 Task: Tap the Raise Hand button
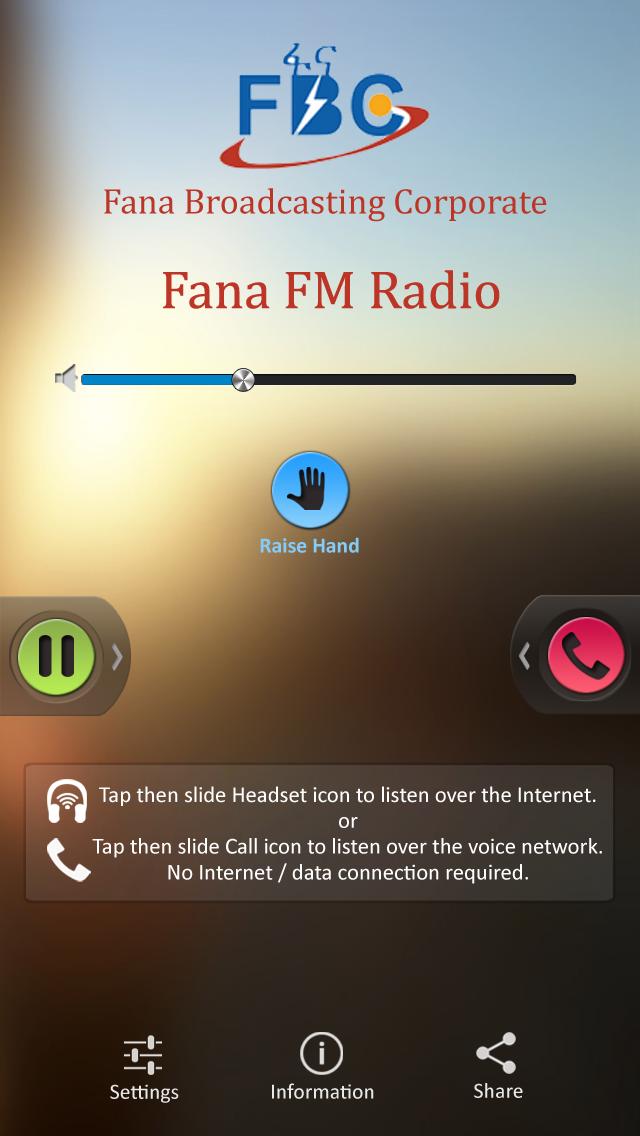click(x=310, y=491)
